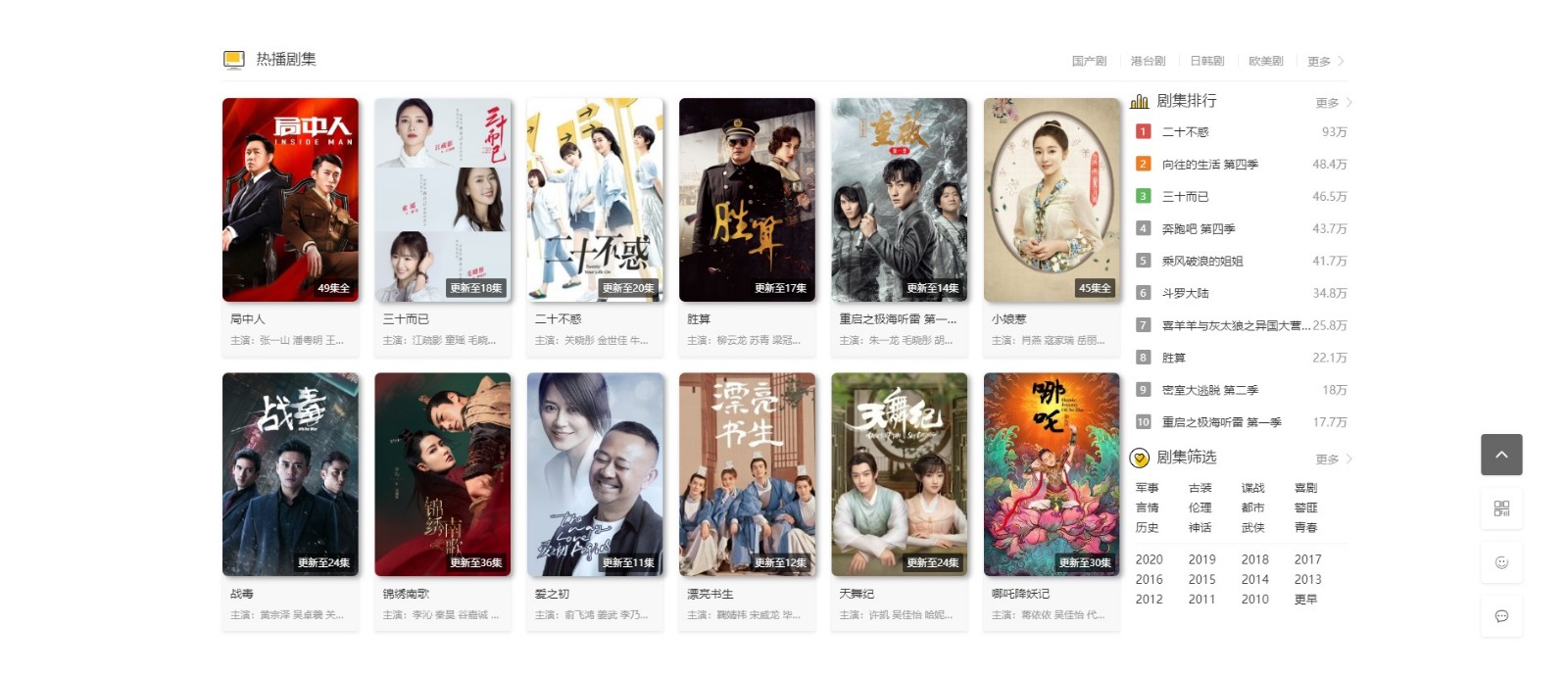Open the 欧美剧 category
The height and width of the screenshot is (676, 1568).
click(x=1265, y=61)
